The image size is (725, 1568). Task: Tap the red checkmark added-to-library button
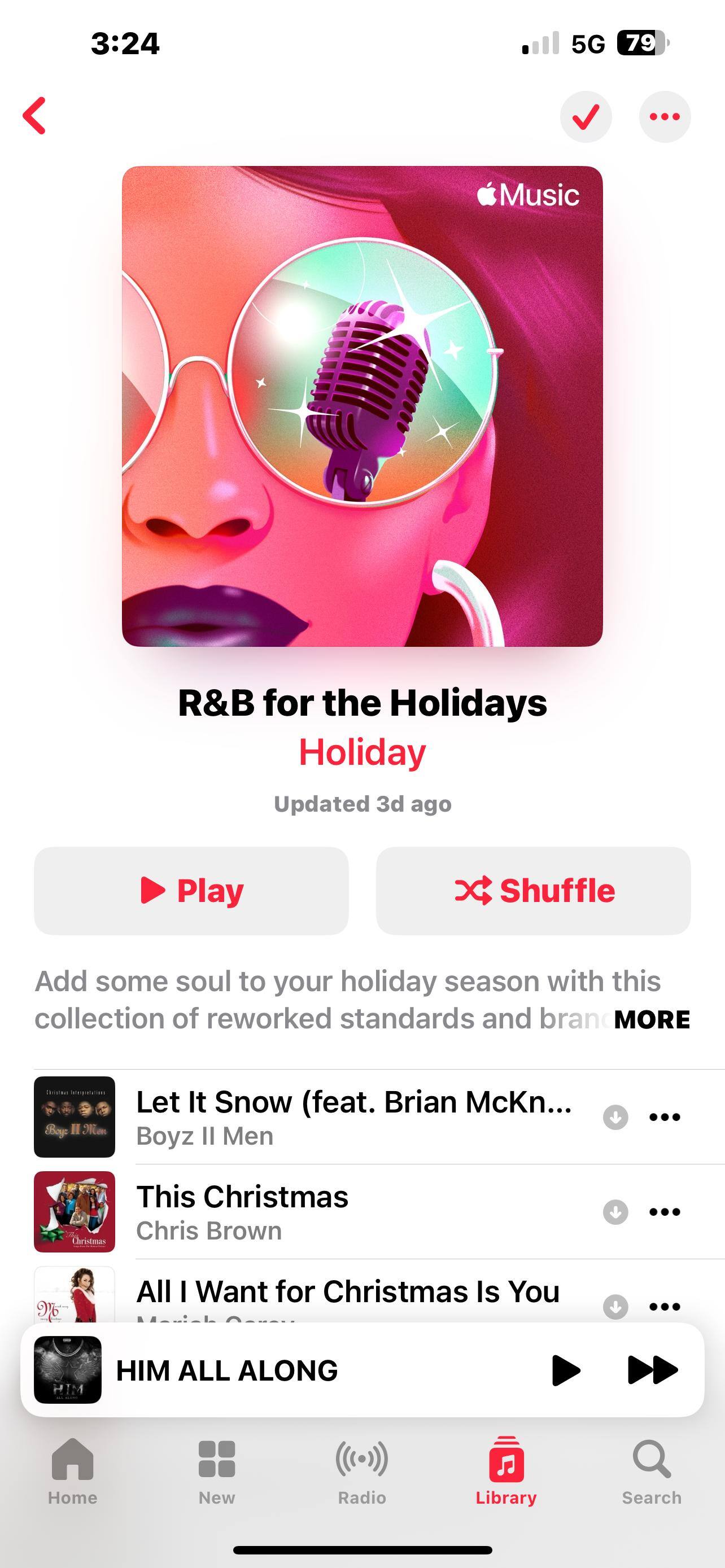tap(586, 117)
